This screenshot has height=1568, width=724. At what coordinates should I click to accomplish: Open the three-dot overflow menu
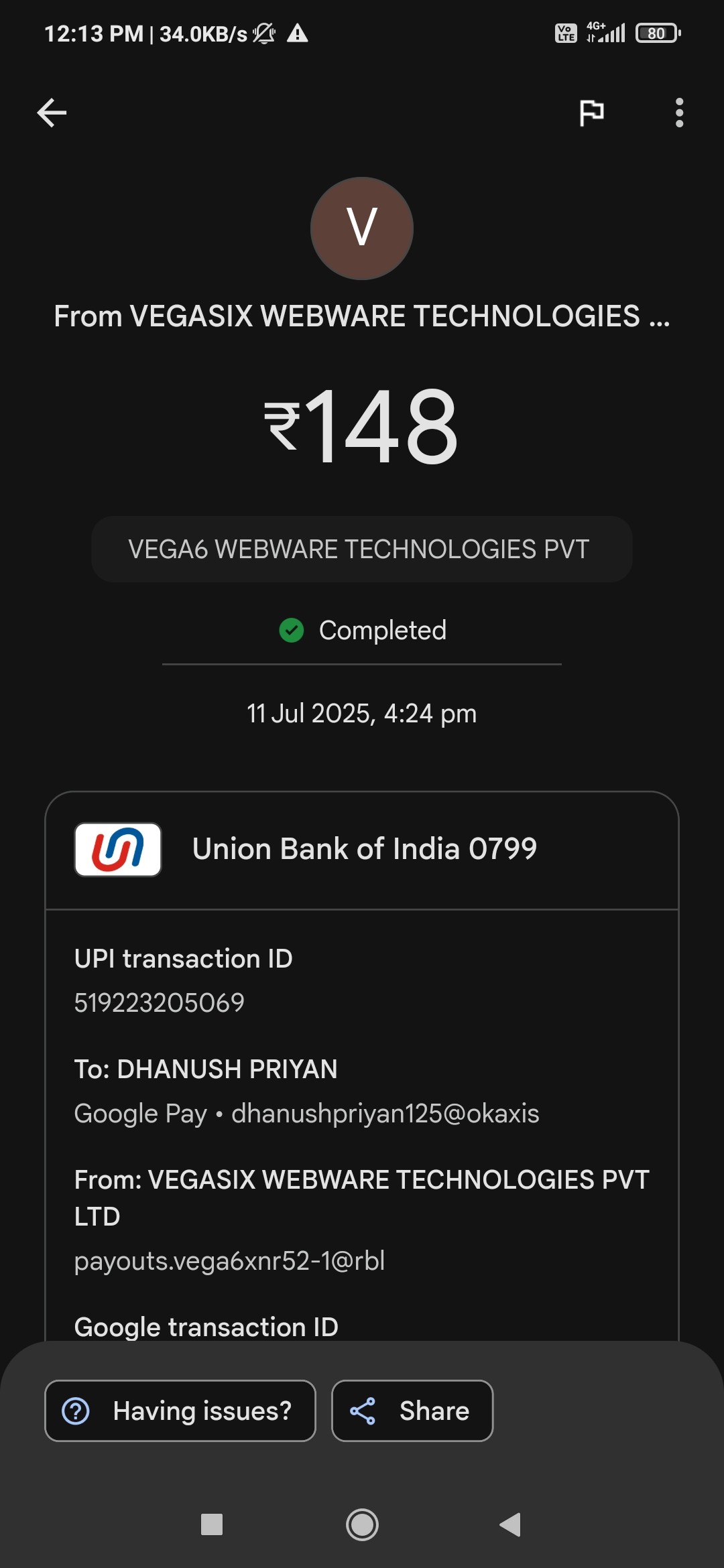click(x=679, y=113)
